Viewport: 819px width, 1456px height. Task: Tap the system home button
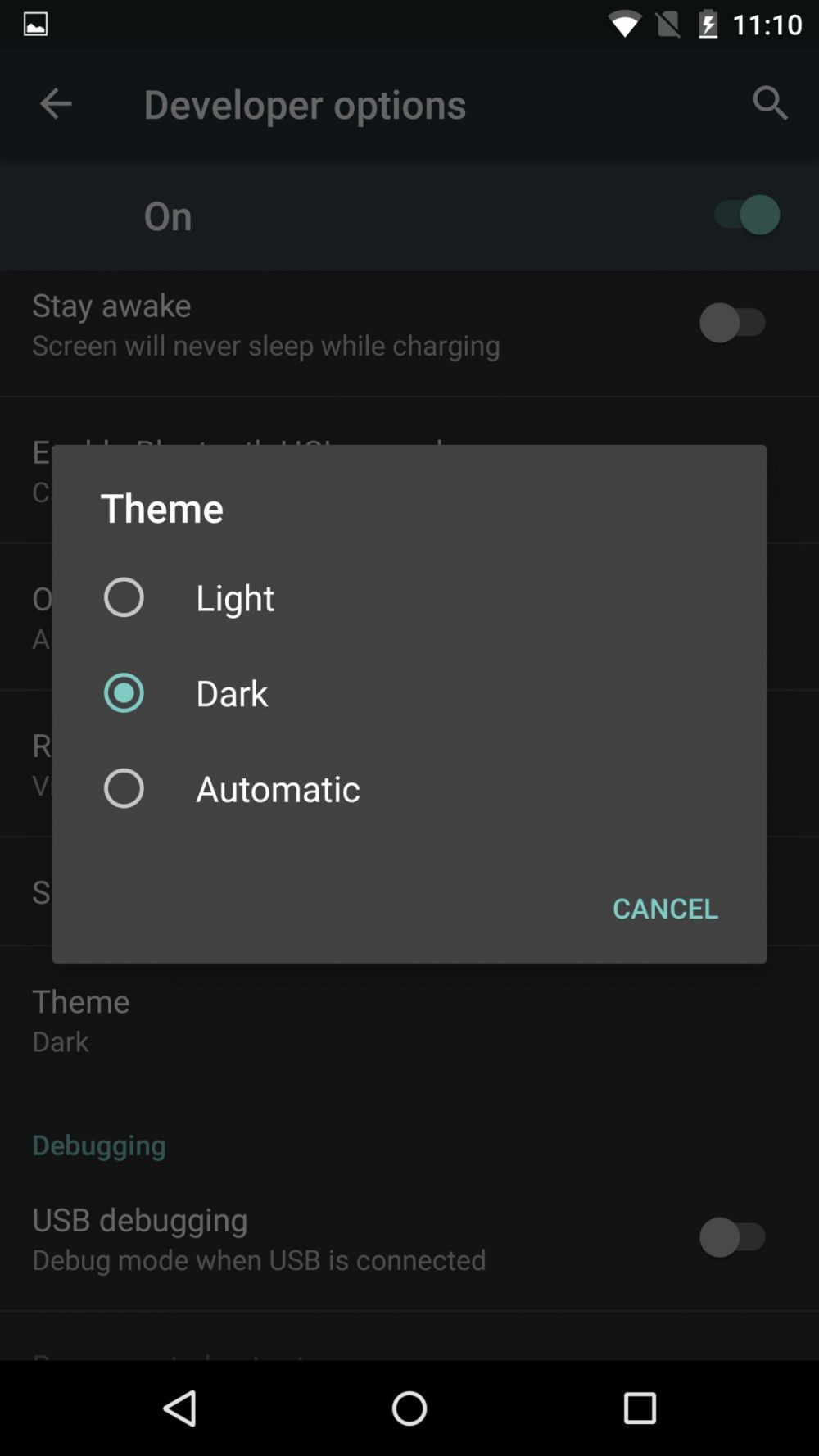point(409,1408)
